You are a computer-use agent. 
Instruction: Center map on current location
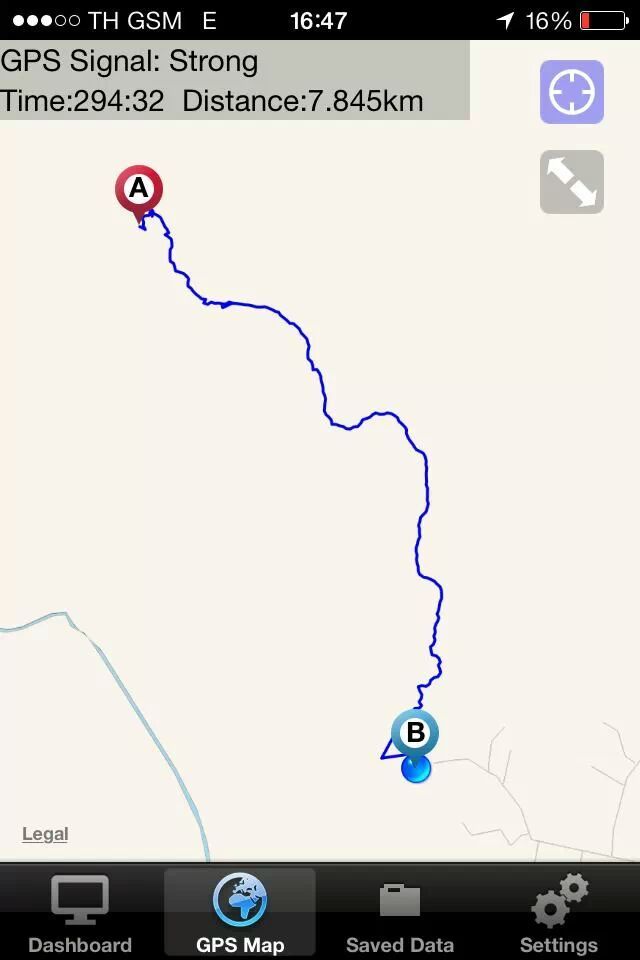(572, 92)
